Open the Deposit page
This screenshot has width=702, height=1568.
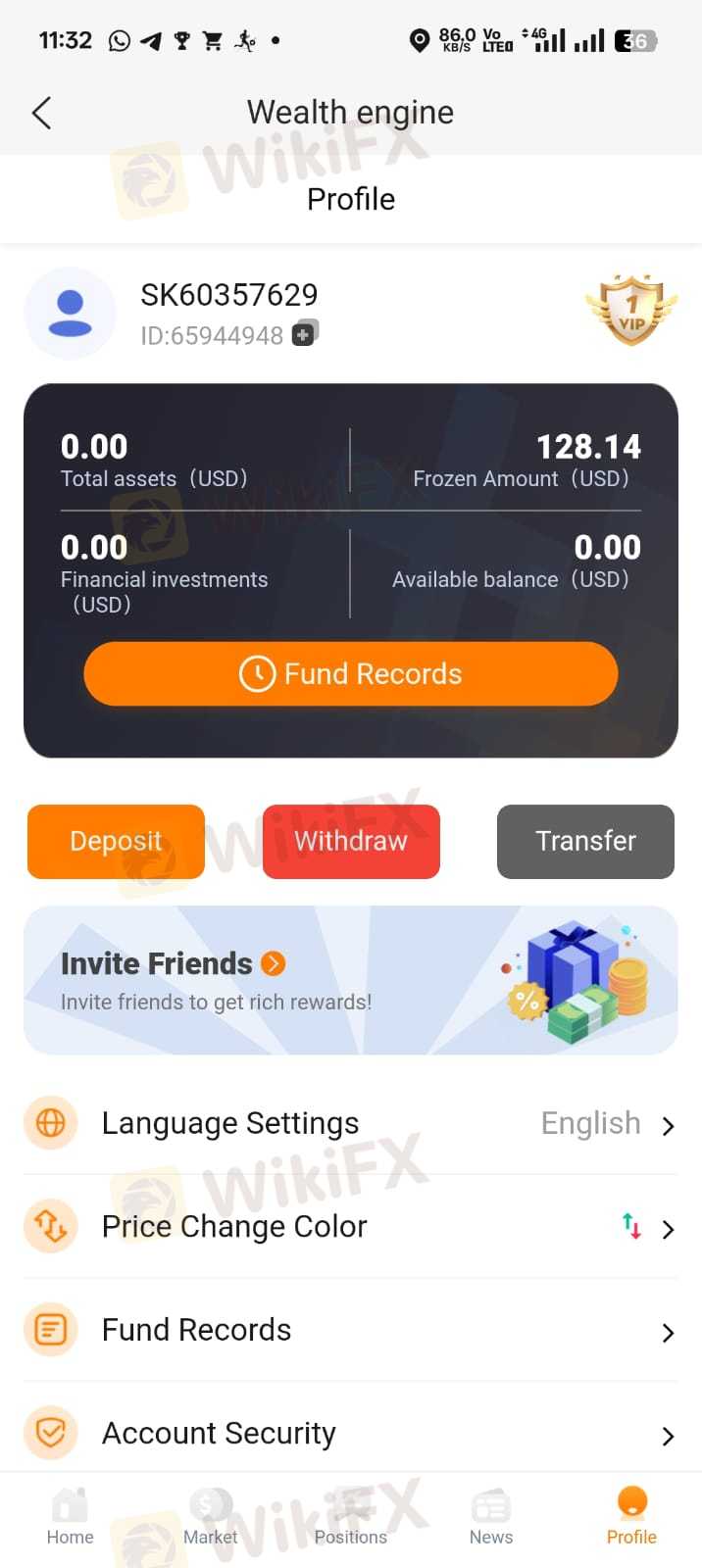point(116,841)
